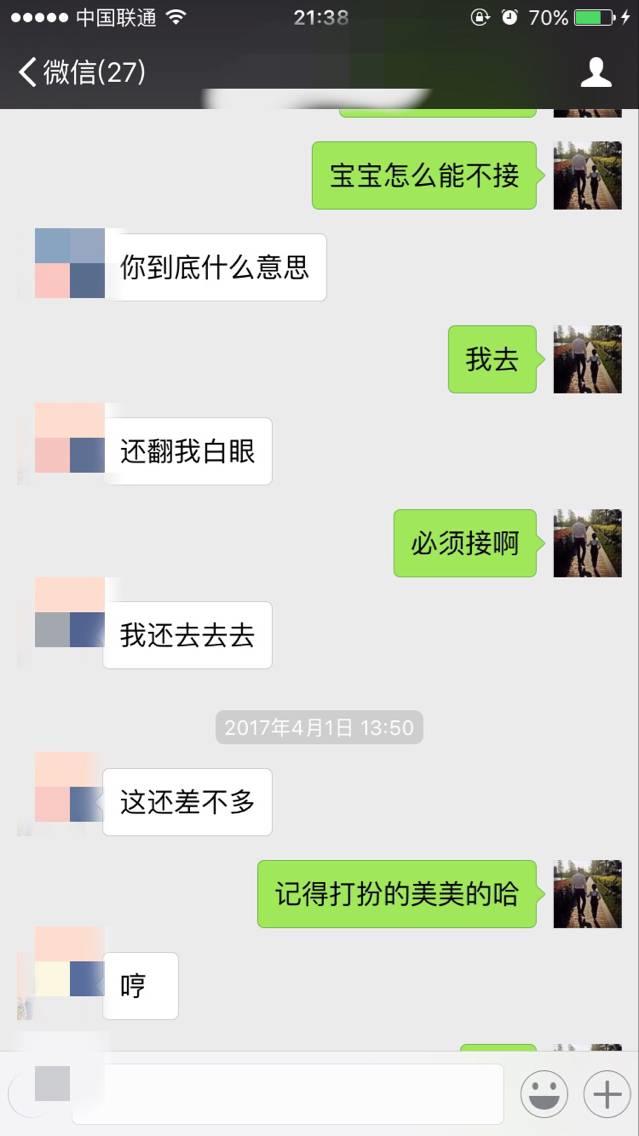Screen dimensions: 639x1136
Task: Tap the avatar beside 你到底什么意思
Action: [69, 264]
